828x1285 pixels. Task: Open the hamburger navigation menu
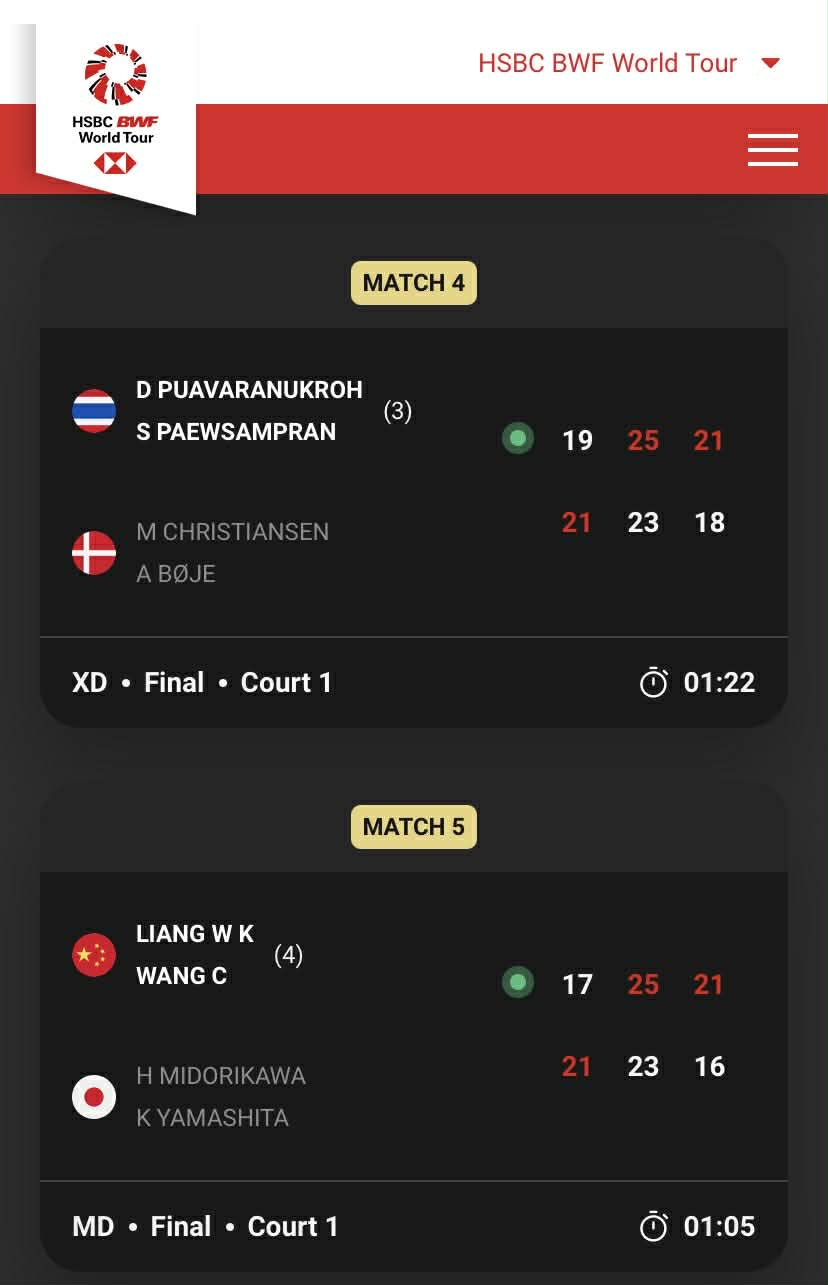point(772,150)
